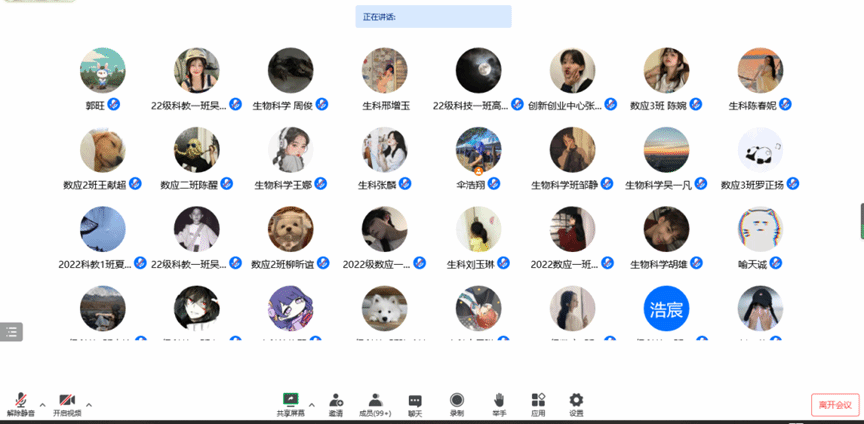Open the members list
The image size is (864, 424).
click(375, 402)
